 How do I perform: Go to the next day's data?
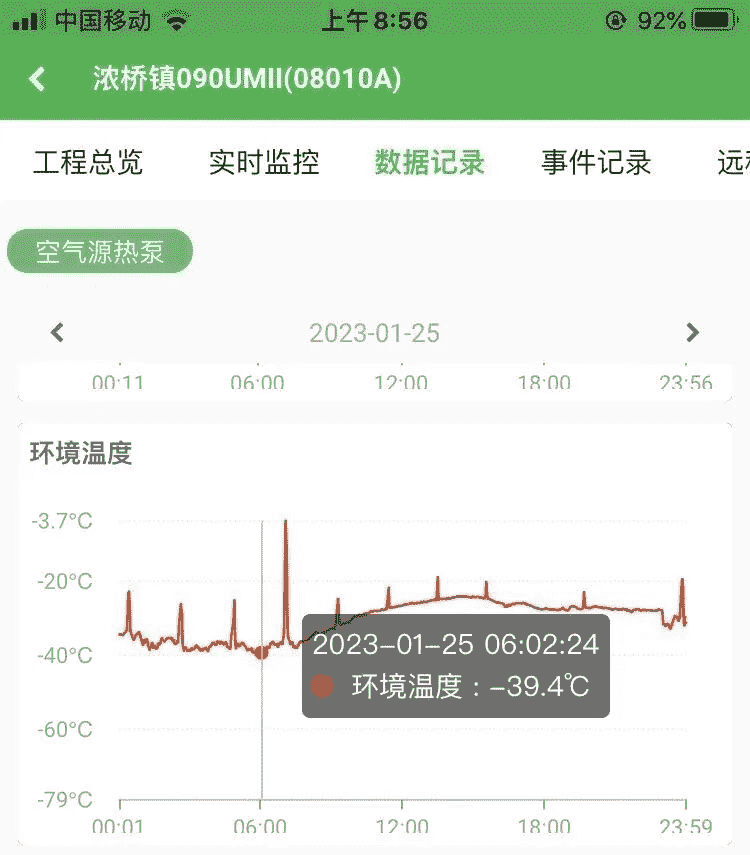point(692,333)
